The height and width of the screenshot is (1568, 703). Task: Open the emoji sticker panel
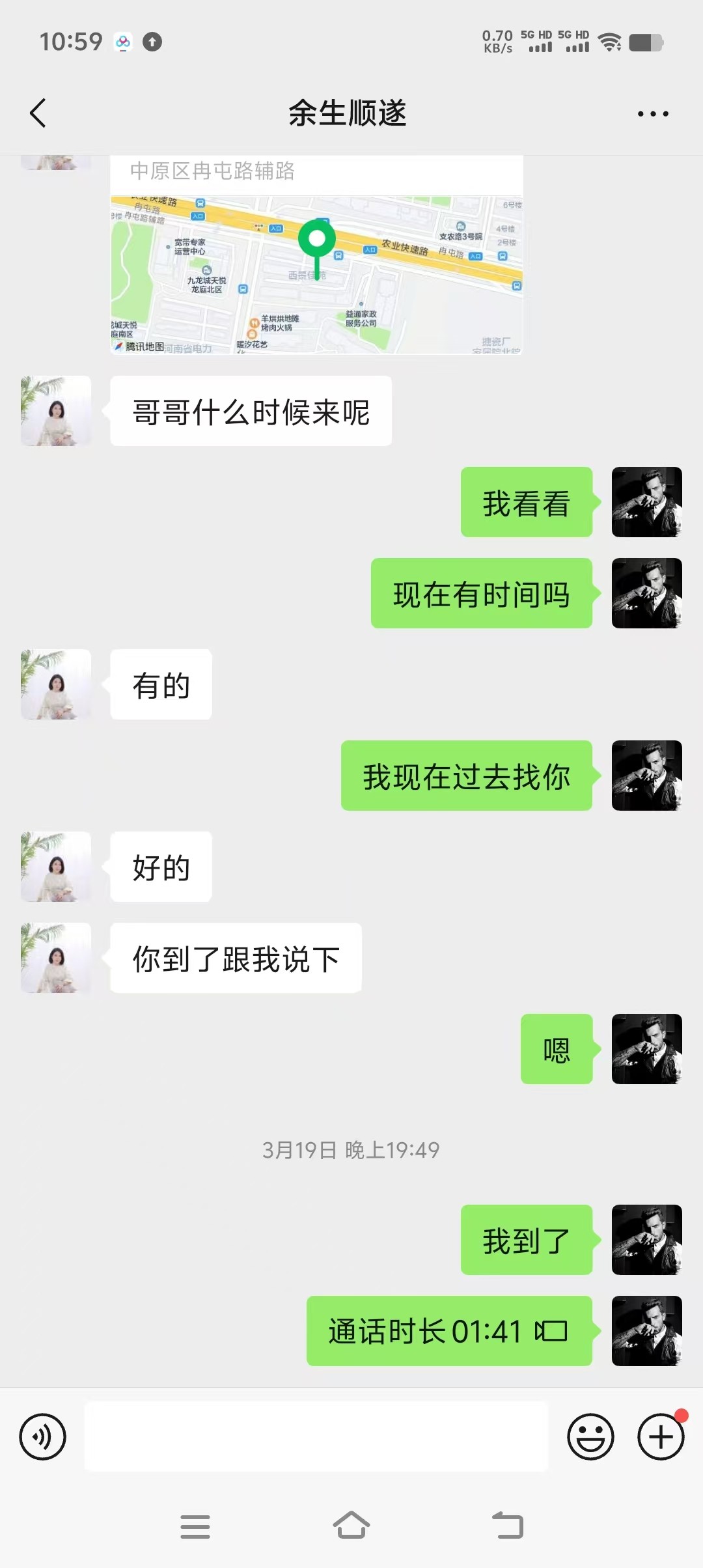[x=590, y=1436]
